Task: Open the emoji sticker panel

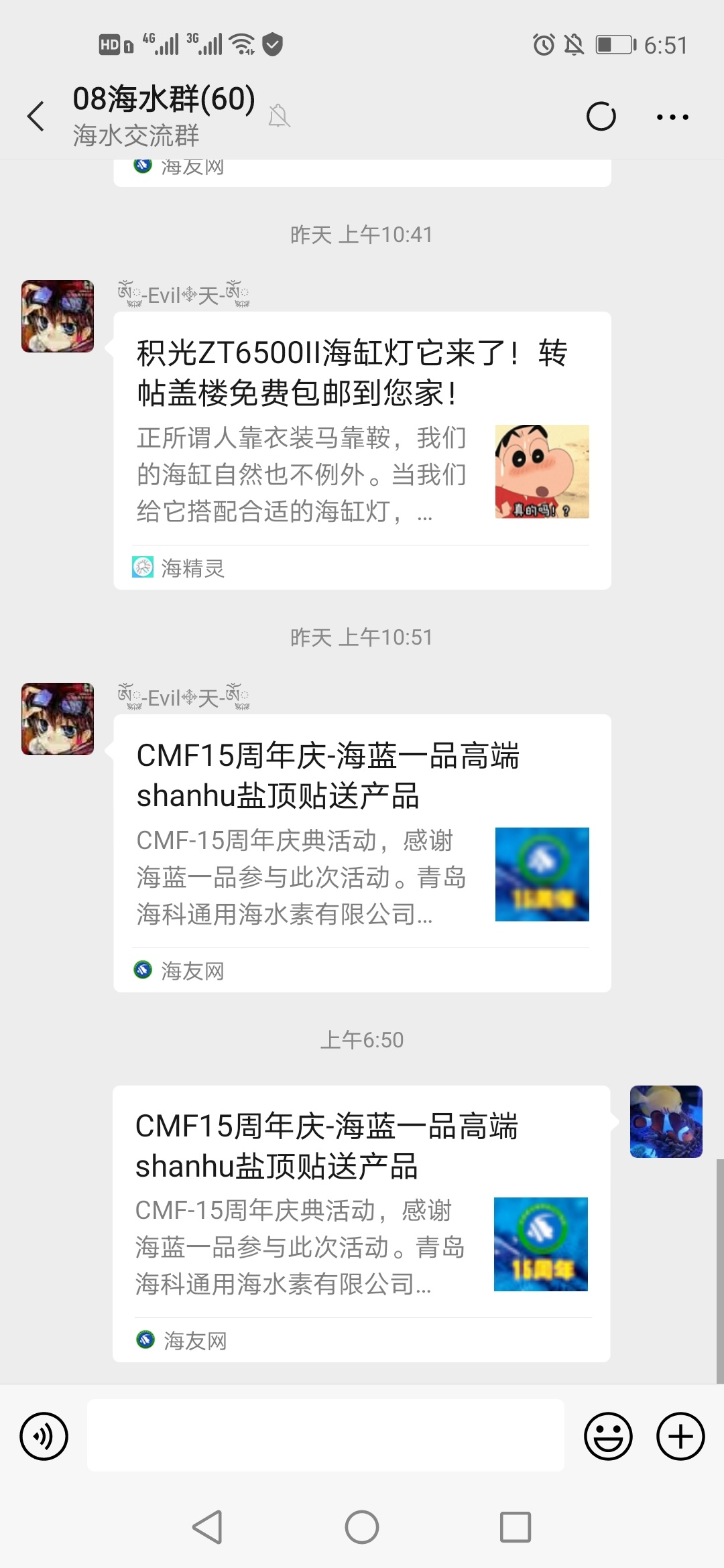Action: (608, 1436)
